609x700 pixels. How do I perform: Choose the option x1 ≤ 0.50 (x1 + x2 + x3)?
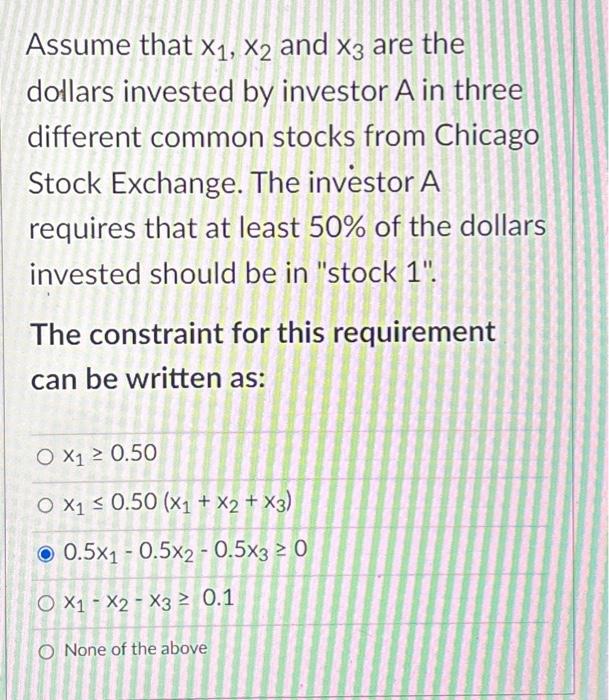point(46,503)
